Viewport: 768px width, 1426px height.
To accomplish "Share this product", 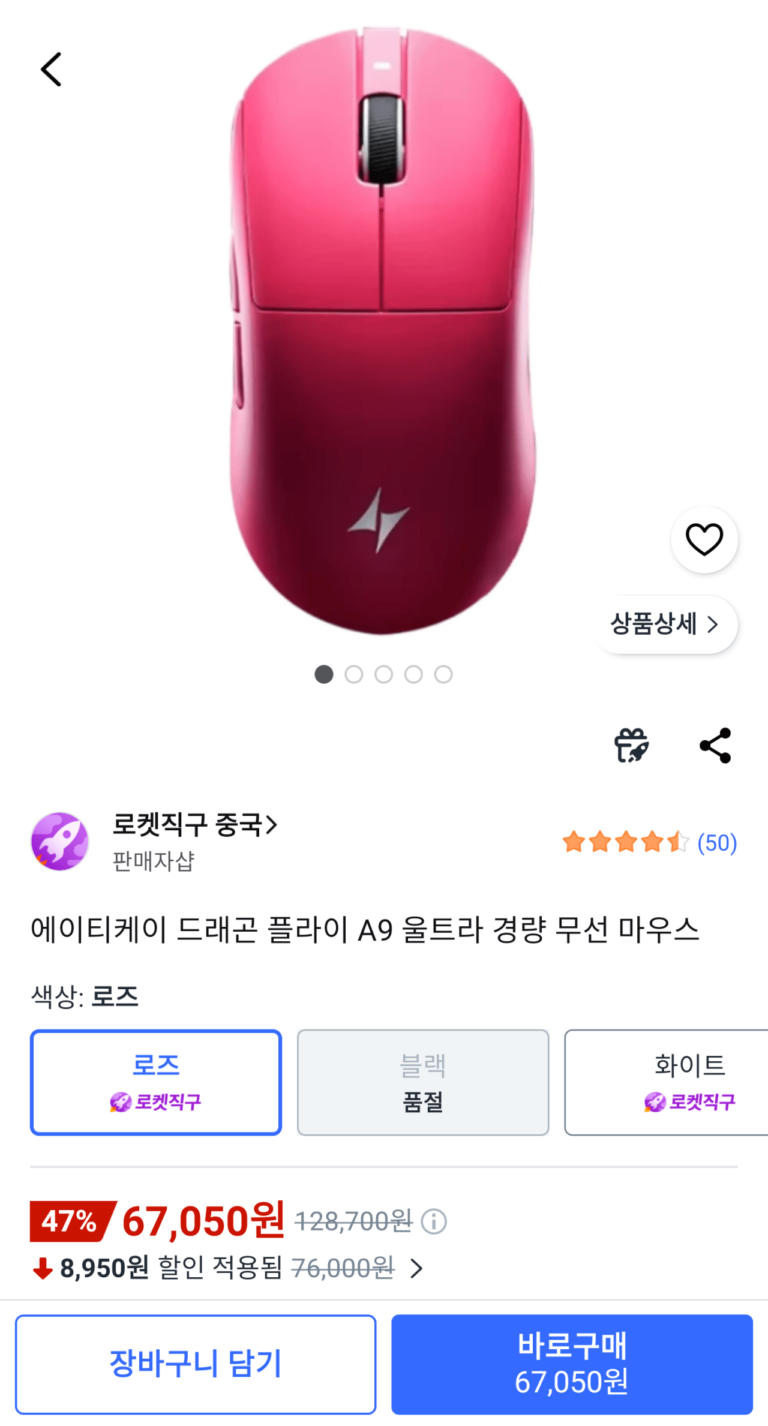I will click(715, 746).
